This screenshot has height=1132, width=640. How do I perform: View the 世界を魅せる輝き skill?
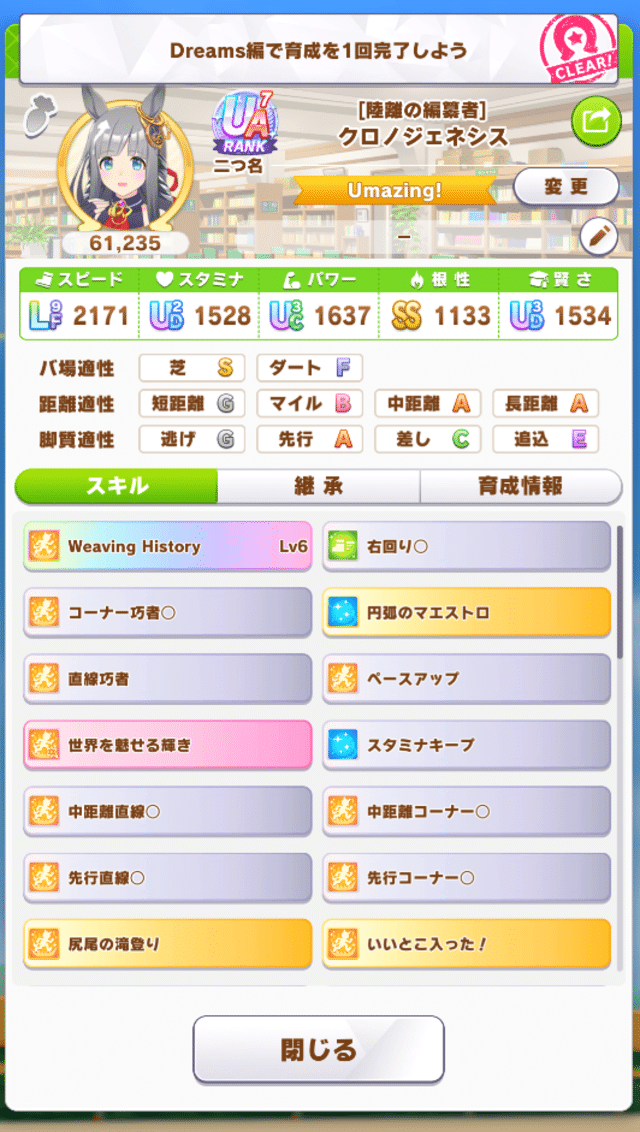click(167, 745)
